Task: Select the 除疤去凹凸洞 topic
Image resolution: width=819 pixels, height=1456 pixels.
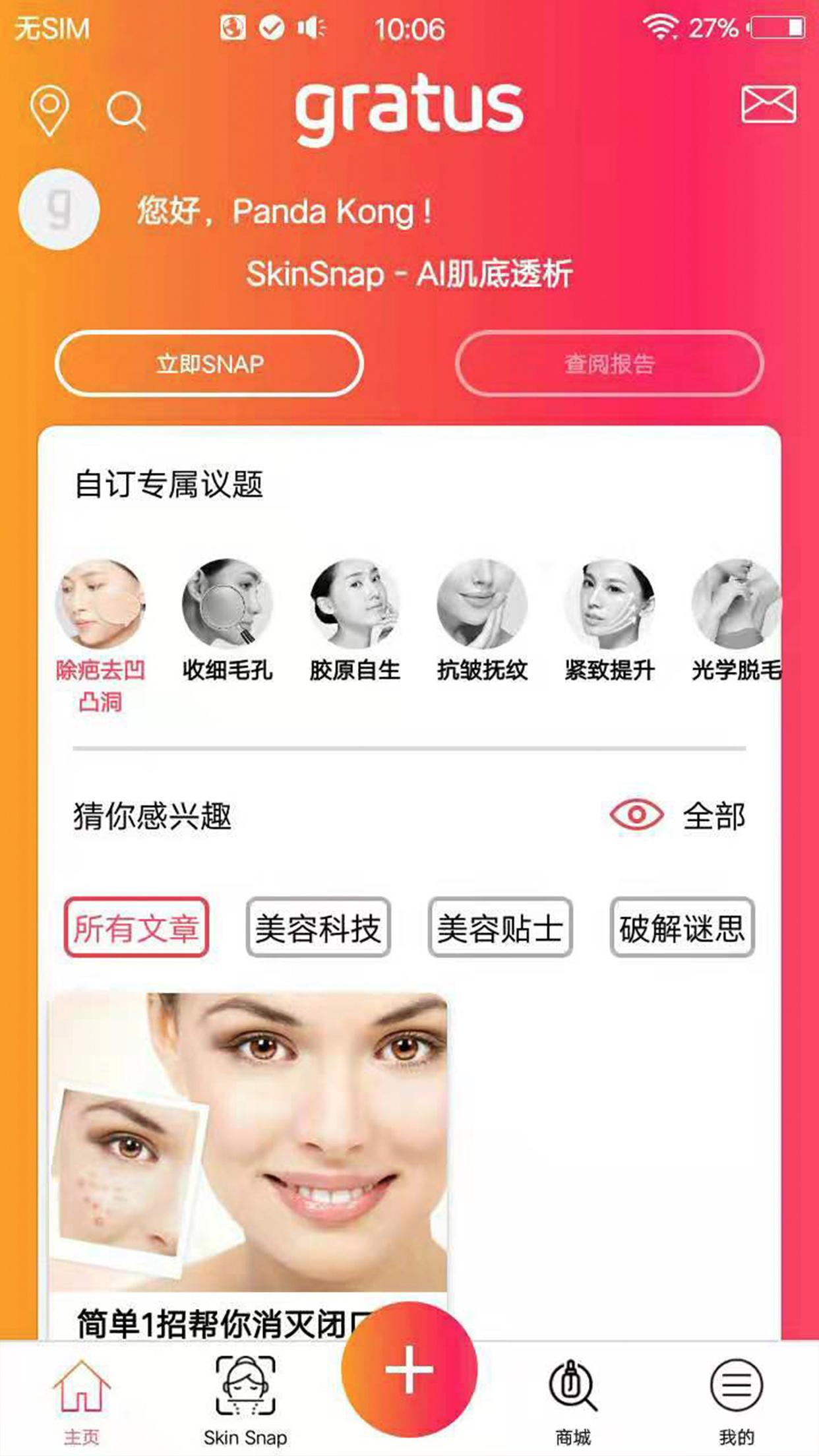Action: 100,633
